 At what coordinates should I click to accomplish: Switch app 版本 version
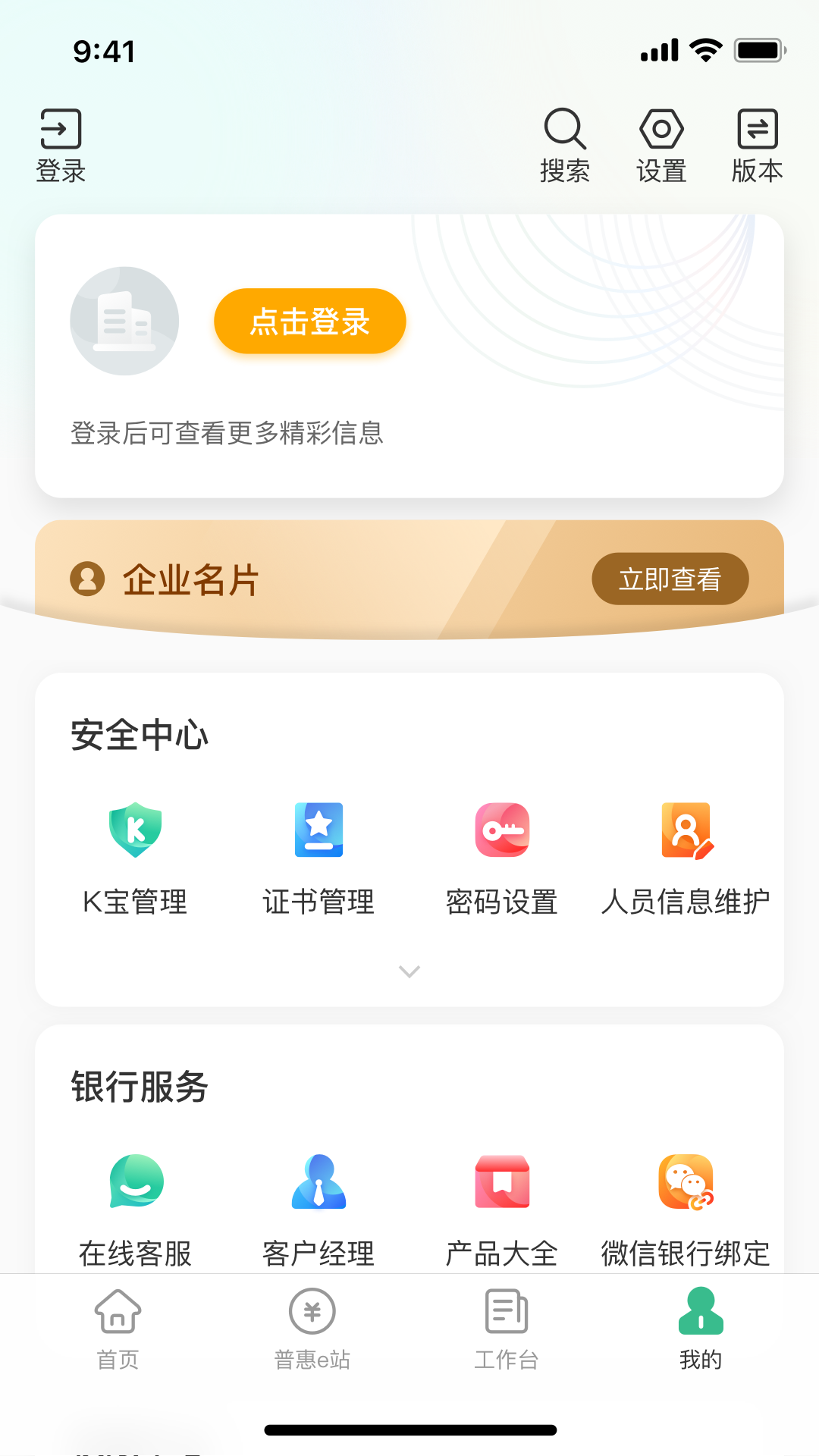click(x=758, y=144)
